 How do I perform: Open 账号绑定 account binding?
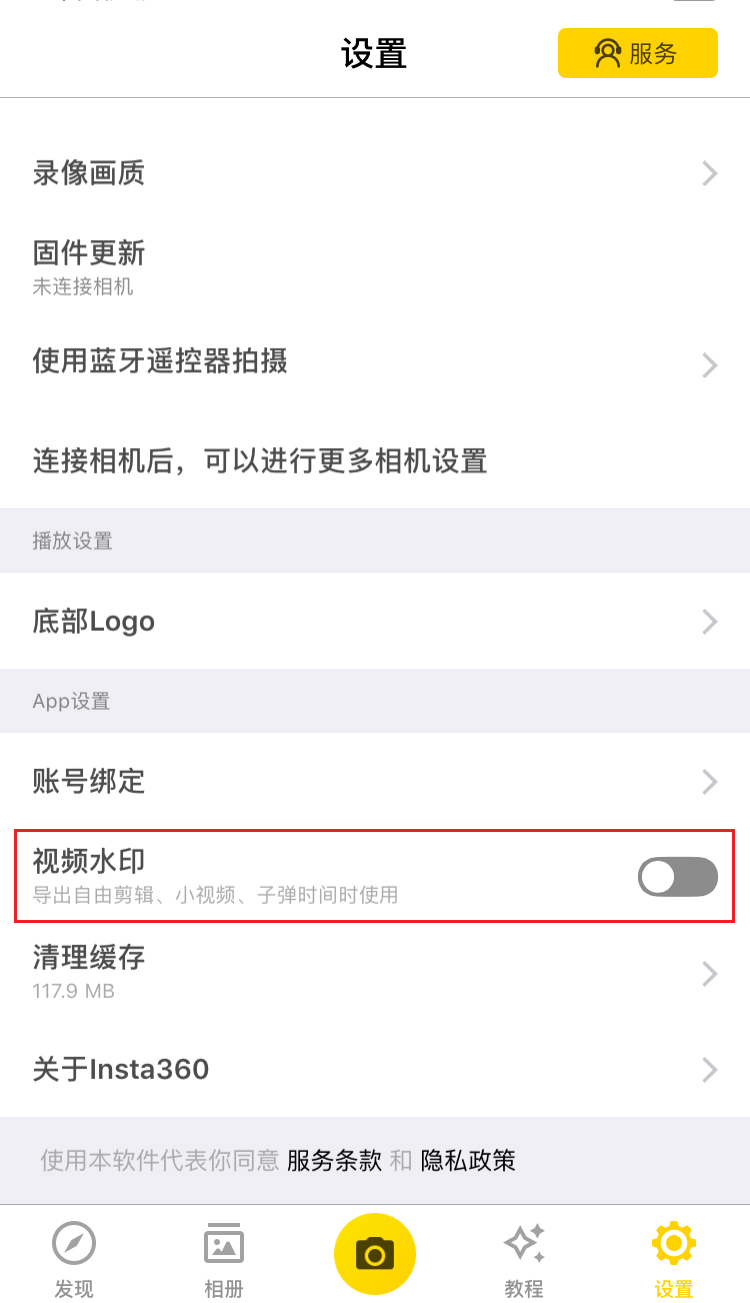(x=375, y=781)
